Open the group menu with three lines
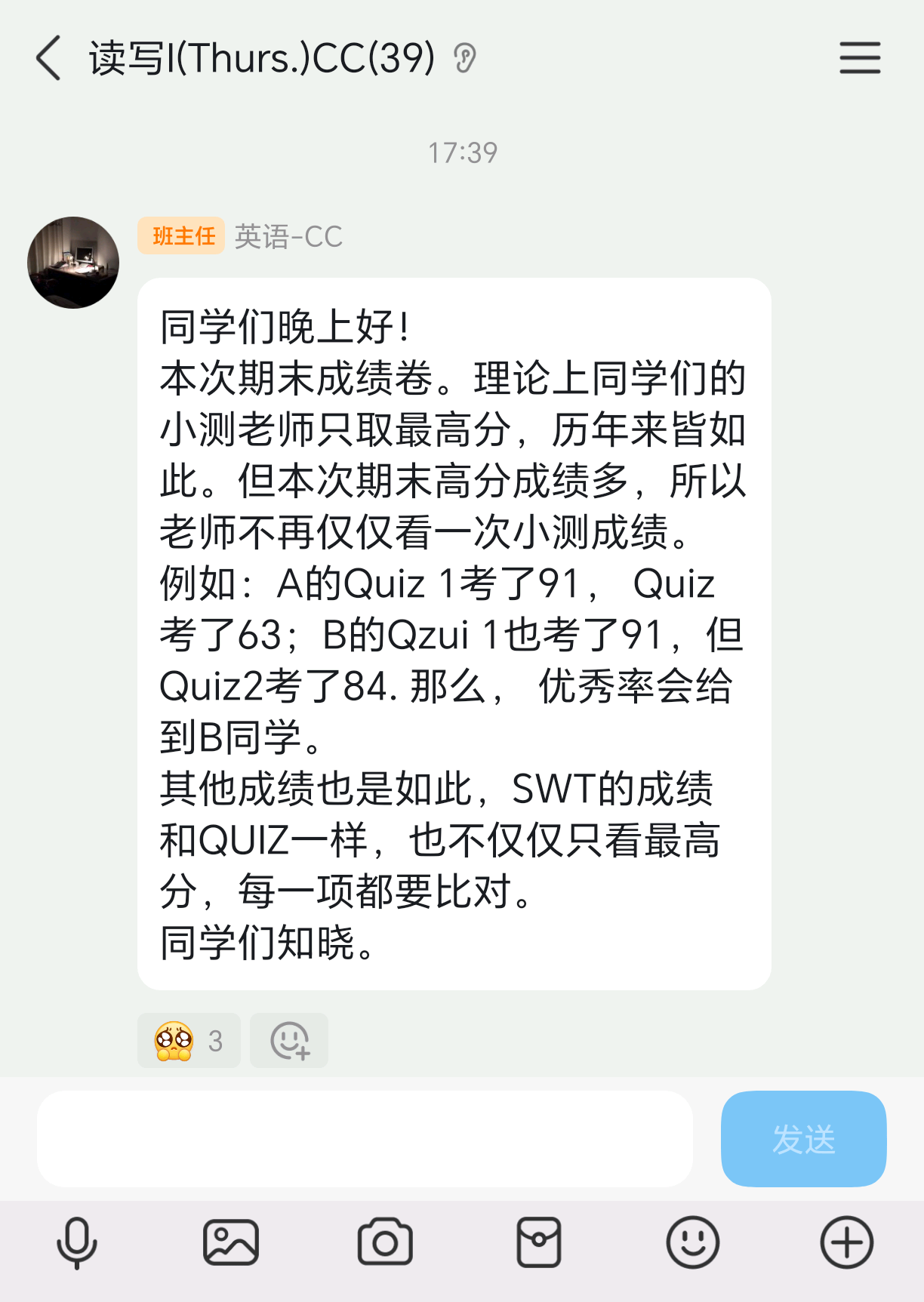Viewport: 924px width, 1302px height. pos(860,58)
